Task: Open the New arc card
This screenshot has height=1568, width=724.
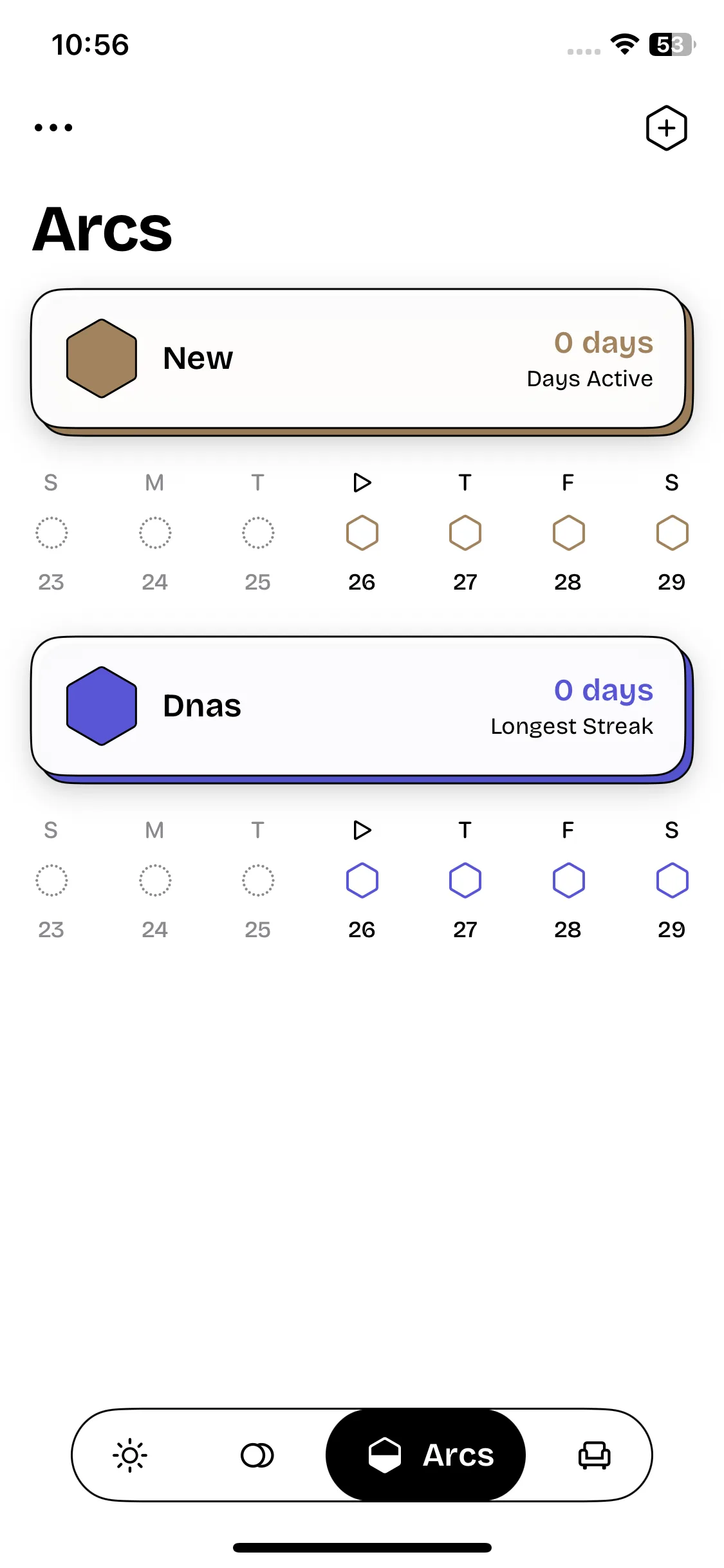Action: click(358, 359)
